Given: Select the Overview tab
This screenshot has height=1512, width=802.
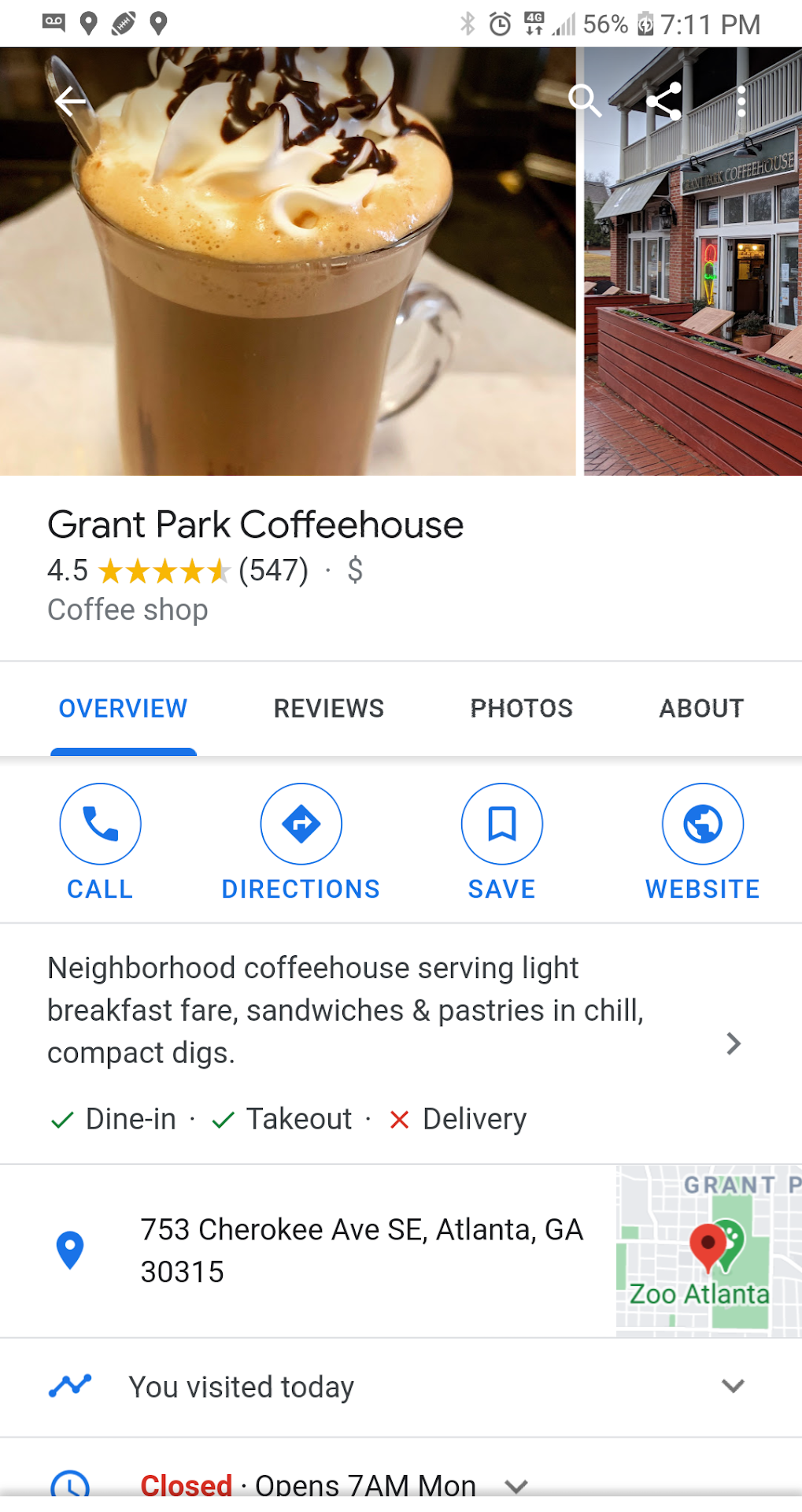Looking at the screenshot, I should click(x=124, y=708).
